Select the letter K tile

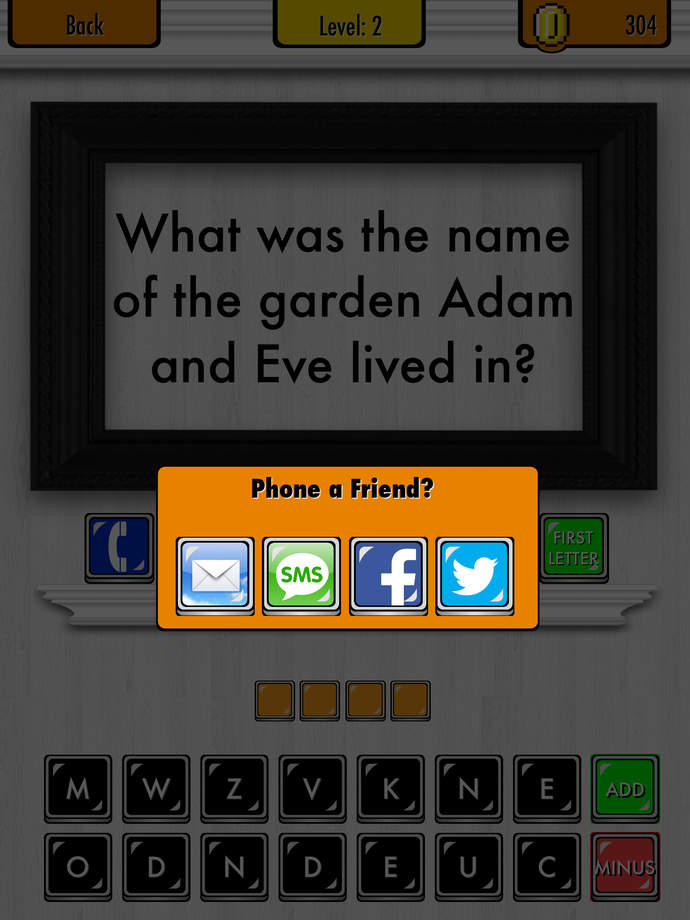click(x=390, y=789)
